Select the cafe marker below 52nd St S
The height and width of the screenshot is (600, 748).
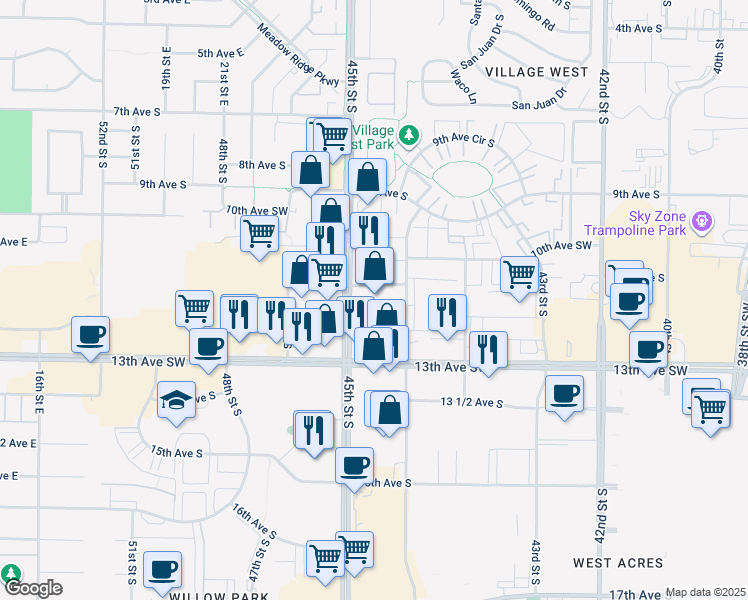click(90, 334)
